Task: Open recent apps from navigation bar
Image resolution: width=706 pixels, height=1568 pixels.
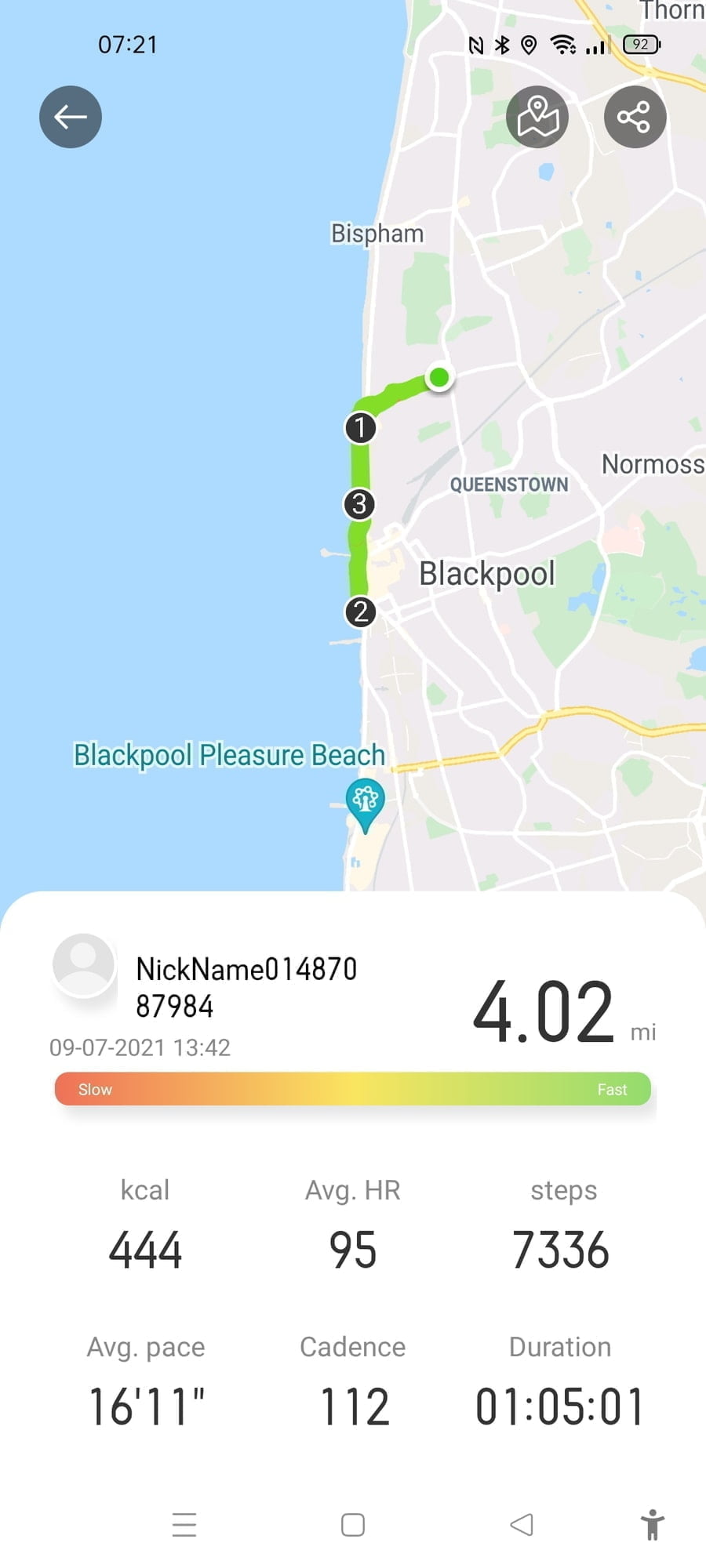Action: [x=184, y=1524]
